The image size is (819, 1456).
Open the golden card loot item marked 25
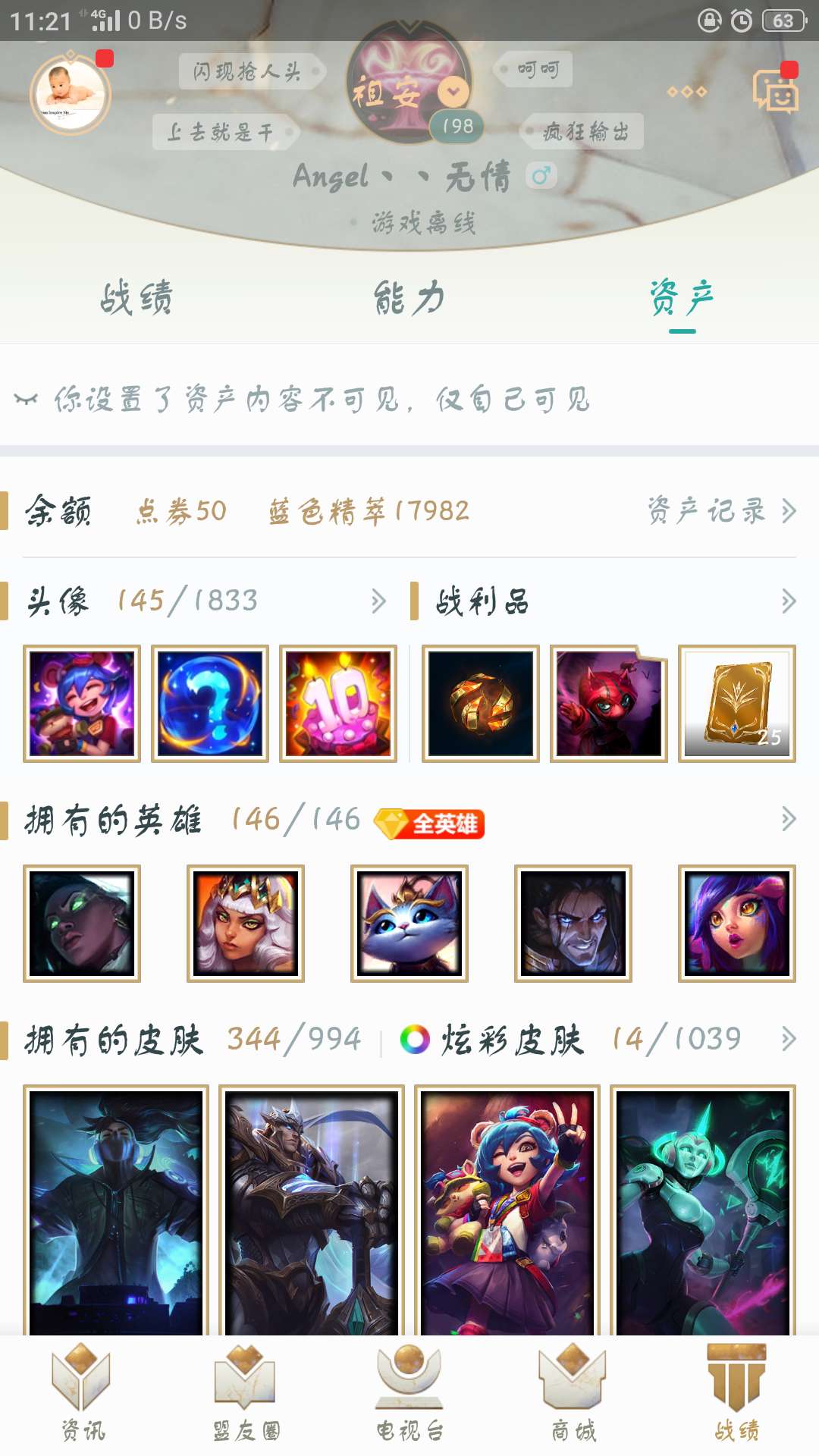[736, 703]
